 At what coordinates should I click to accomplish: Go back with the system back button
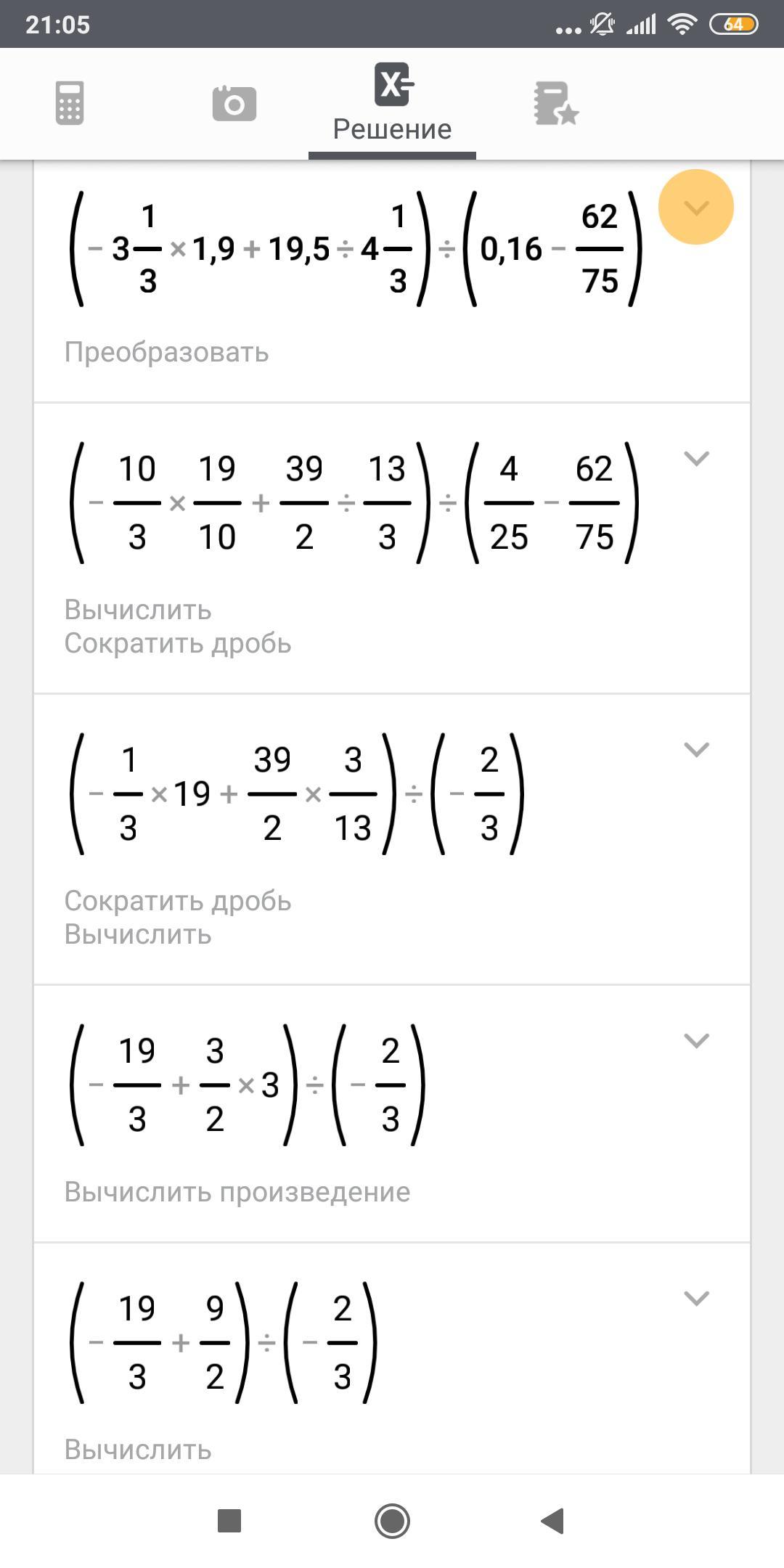coord(553,1521)
